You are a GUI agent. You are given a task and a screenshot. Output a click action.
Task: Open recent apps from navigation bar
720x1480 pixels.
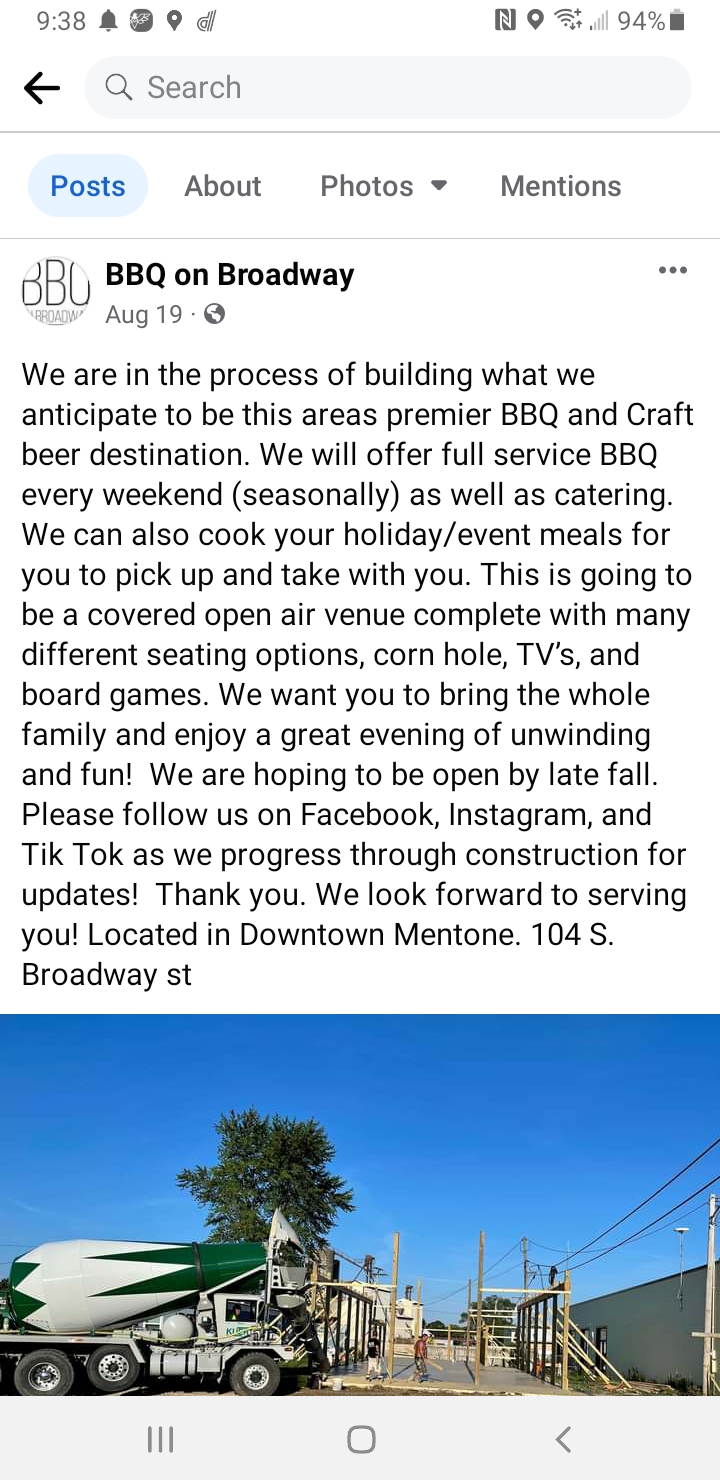160,1439
